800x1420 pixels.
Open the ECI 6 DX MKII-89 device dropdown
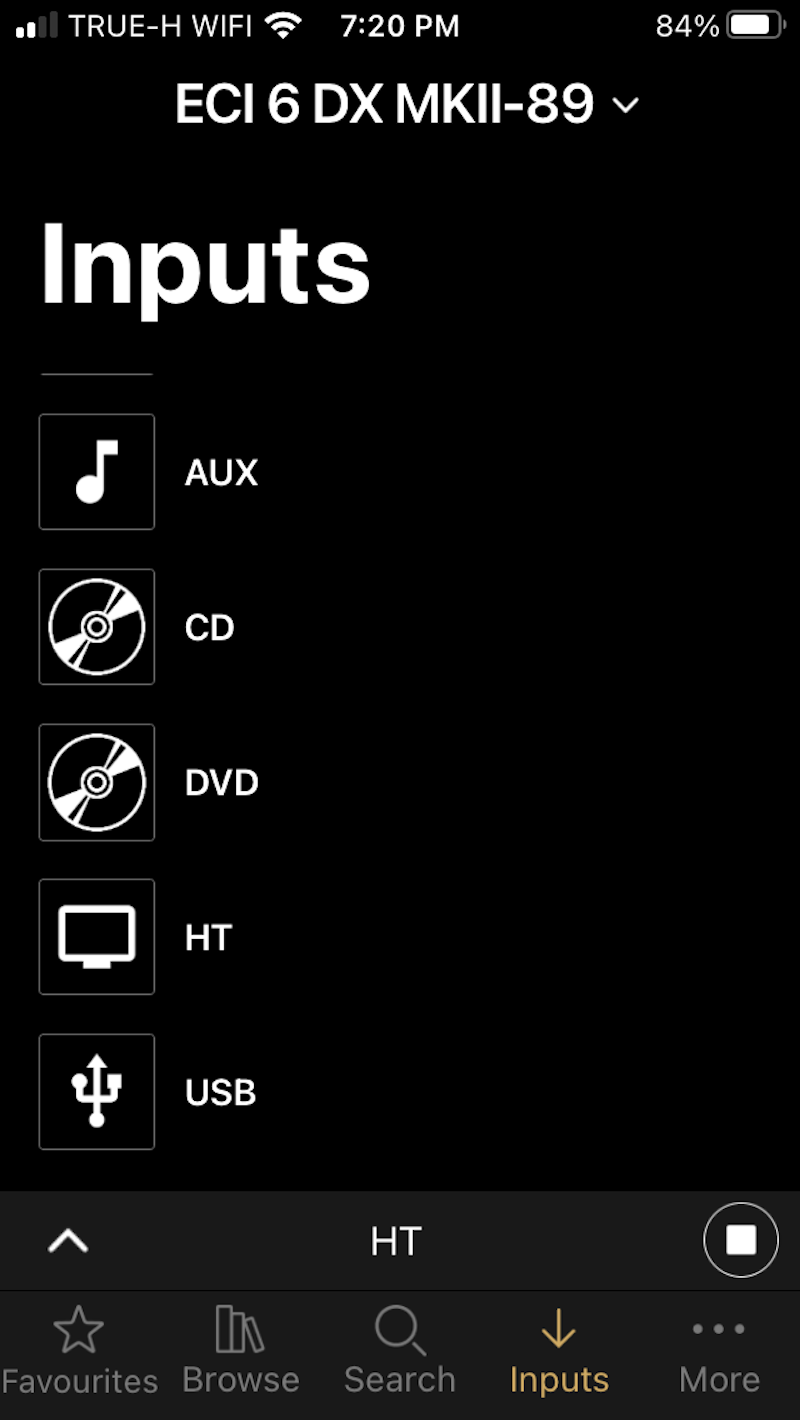(x=406, y=104)
